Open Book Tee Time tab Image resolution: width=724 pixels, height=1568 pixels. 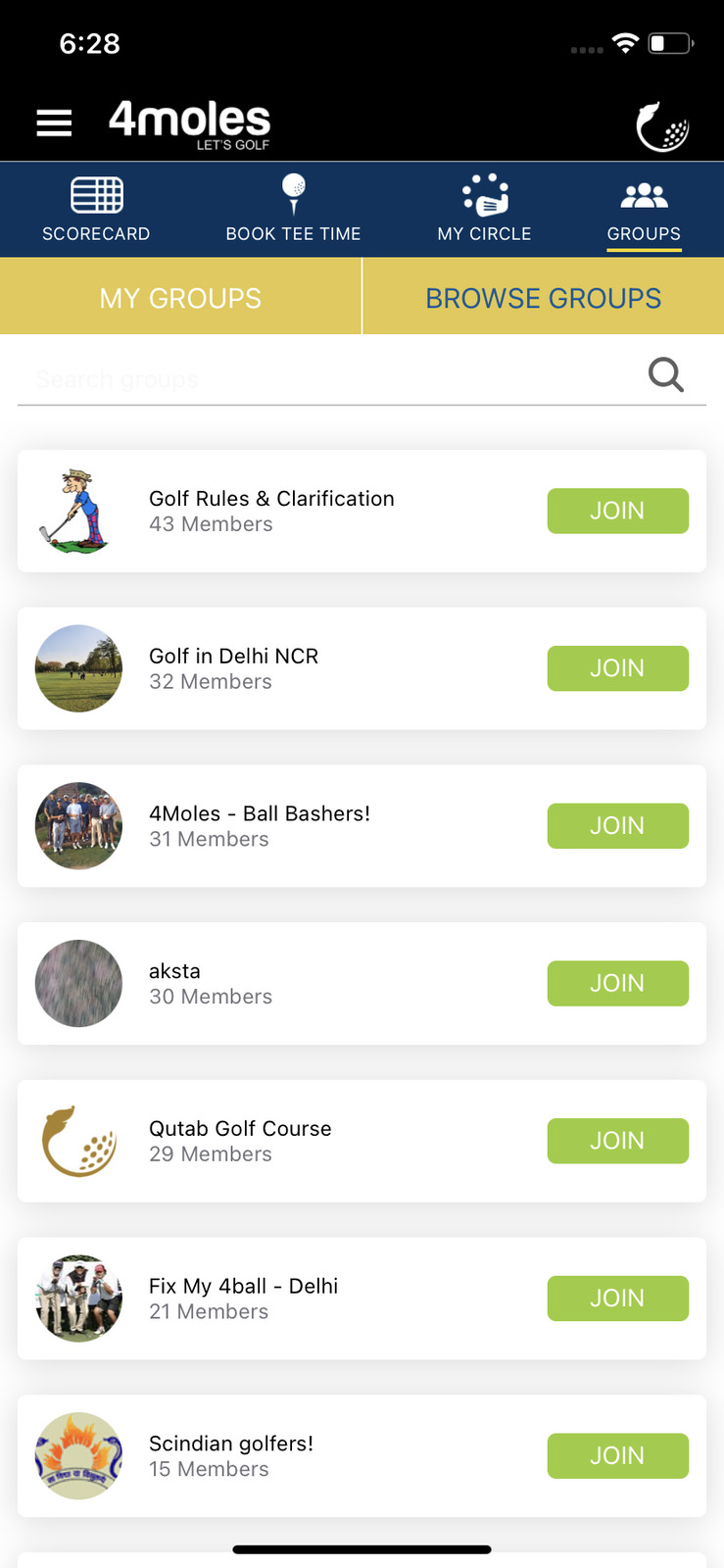click(x=293, y=210)
